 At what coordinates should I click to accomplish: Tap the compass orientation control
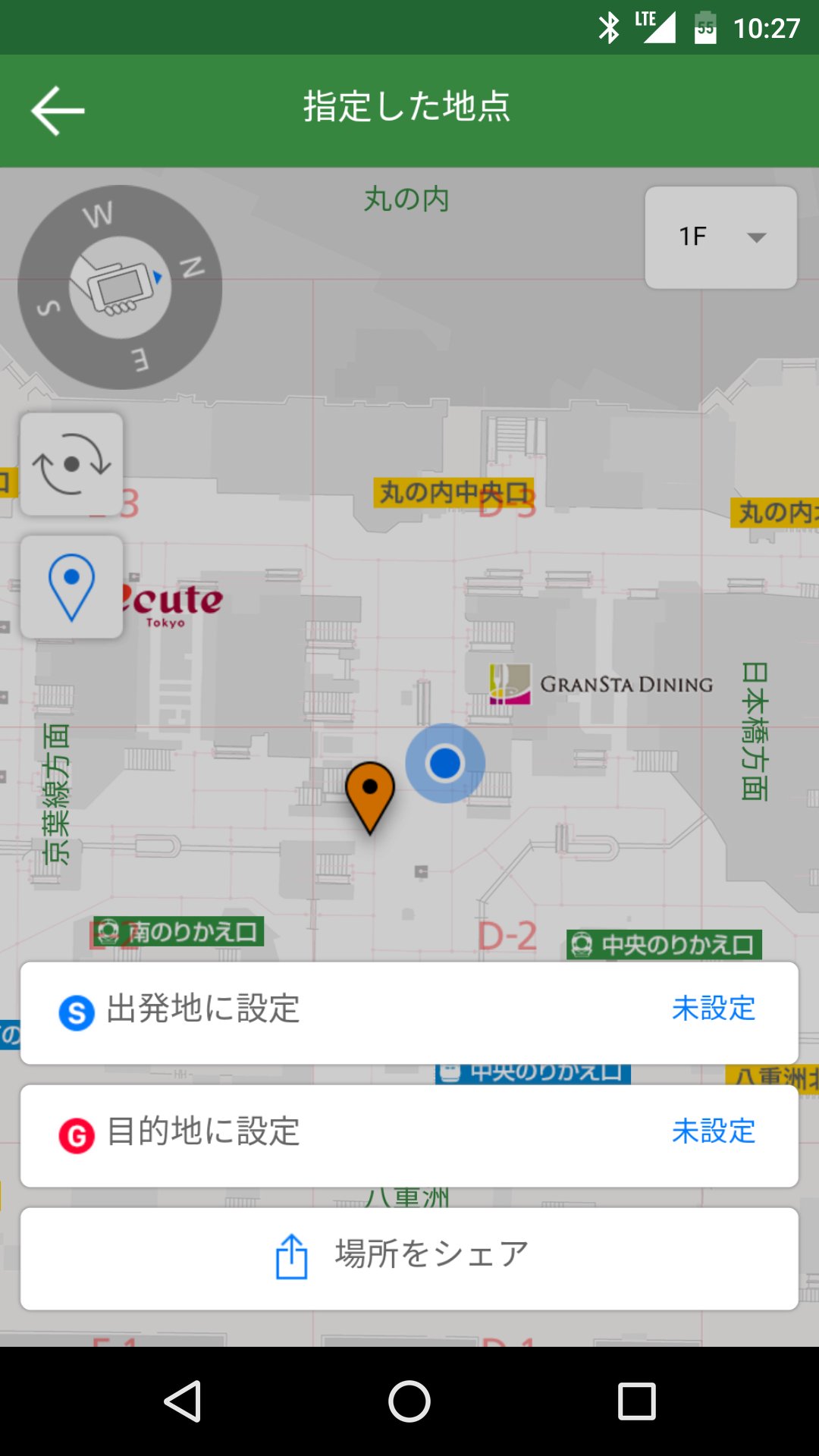tap(120, 287)
